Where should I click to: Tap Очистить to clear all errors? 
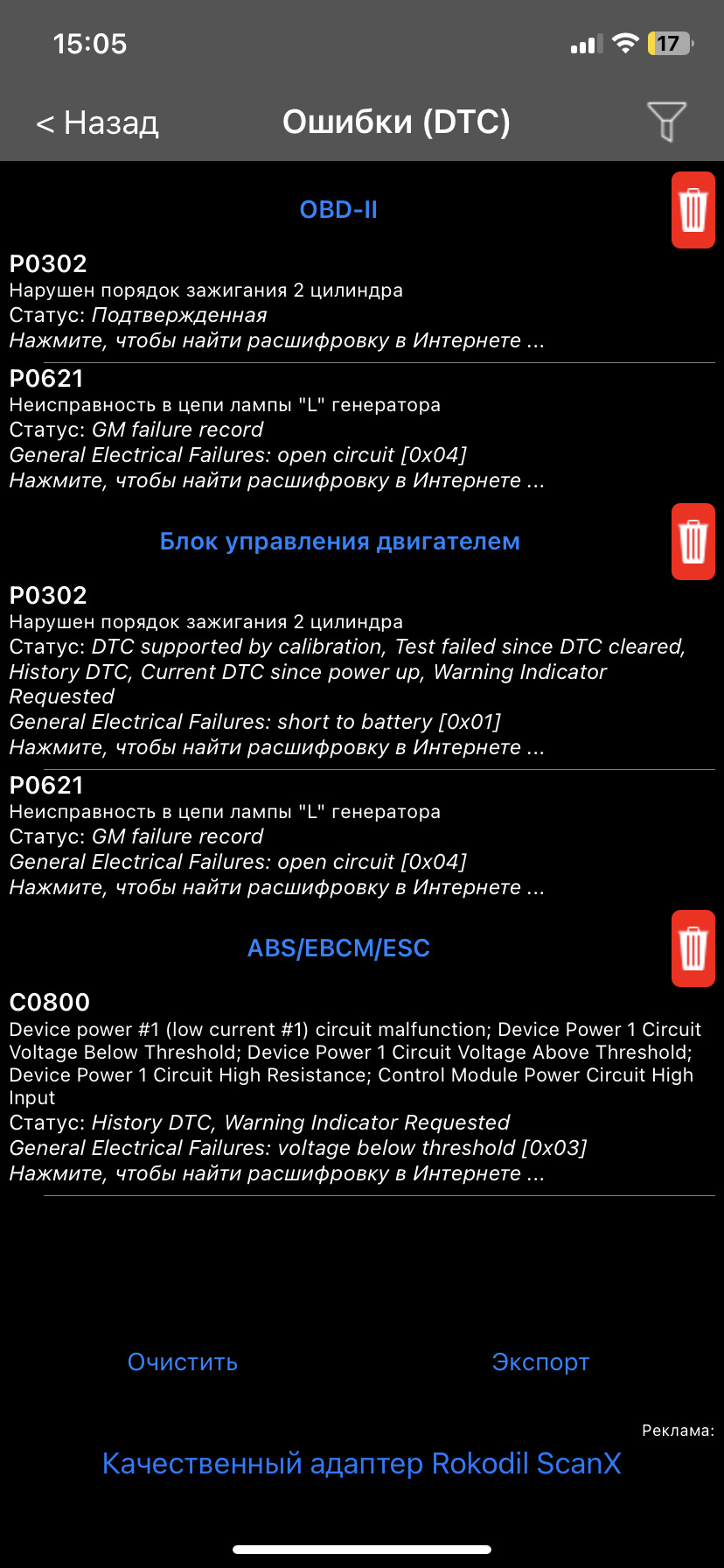click(183, 1361)
